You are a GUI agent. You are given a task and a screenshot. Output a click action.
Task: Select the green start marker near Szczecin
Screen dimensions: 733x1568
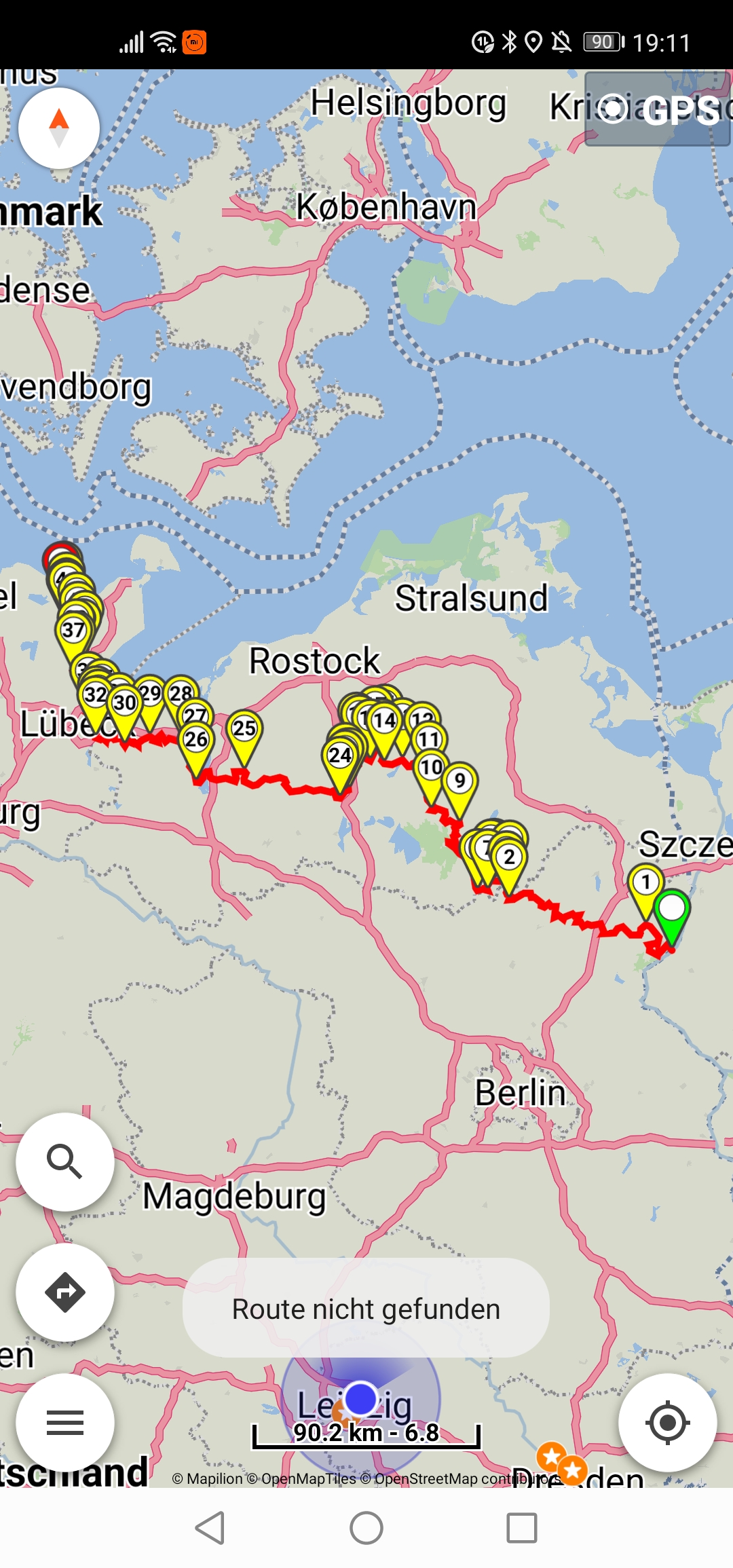coord(672,910)
